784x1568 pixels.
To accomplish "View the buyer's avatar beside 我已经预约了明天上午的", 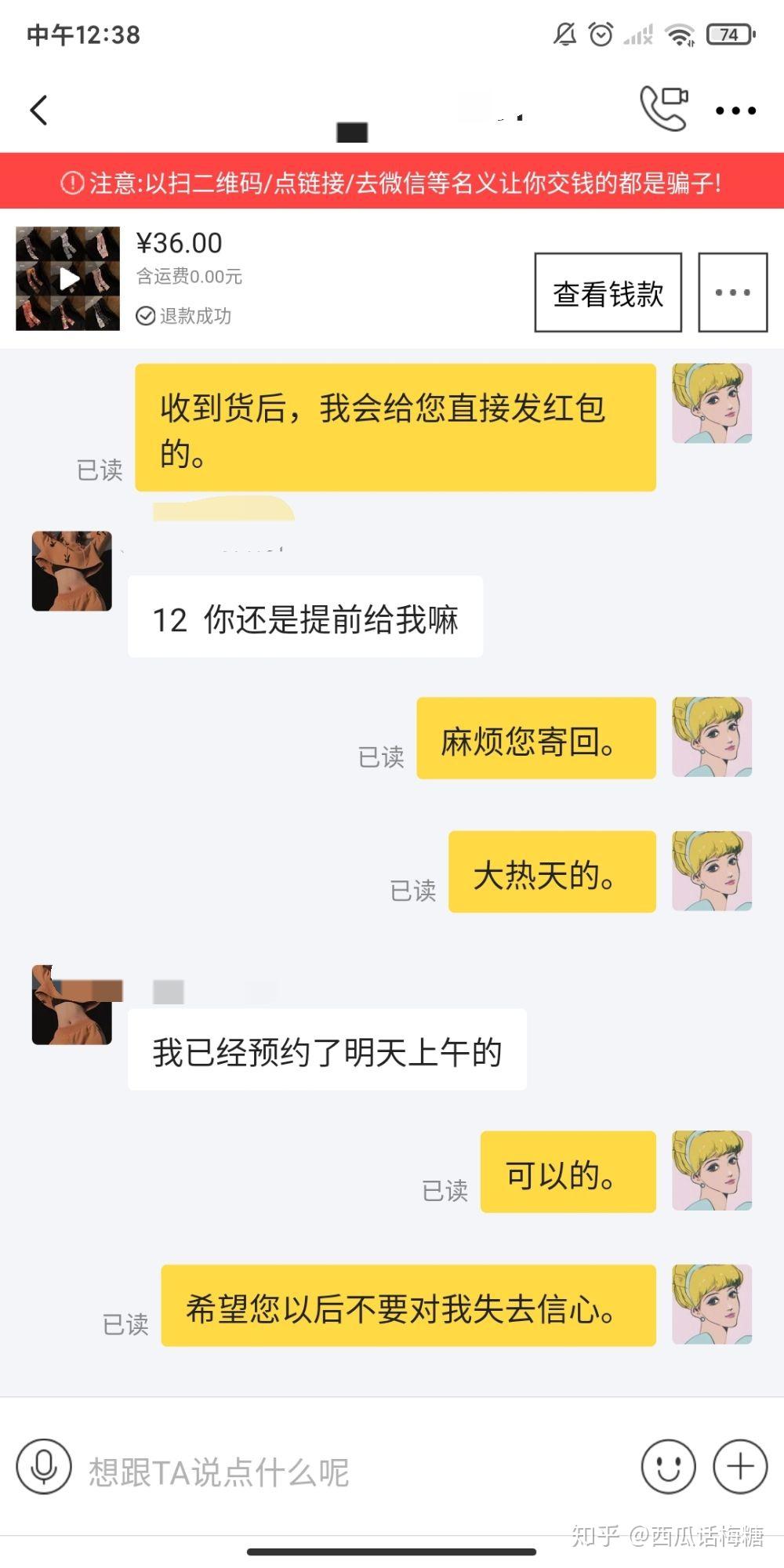I will point(71,1005).
